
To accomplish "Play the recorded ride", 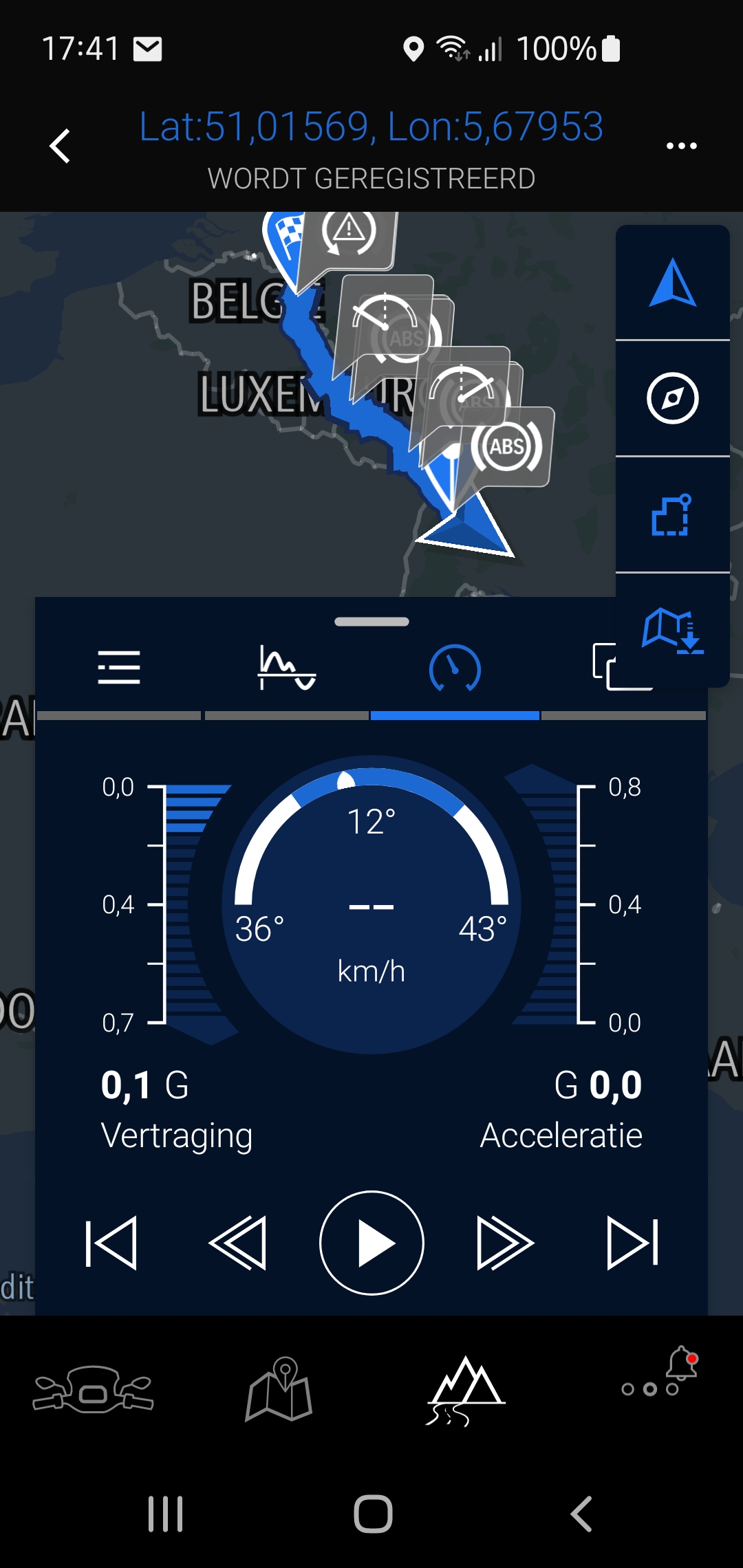I will click(x=371, y=1243).
